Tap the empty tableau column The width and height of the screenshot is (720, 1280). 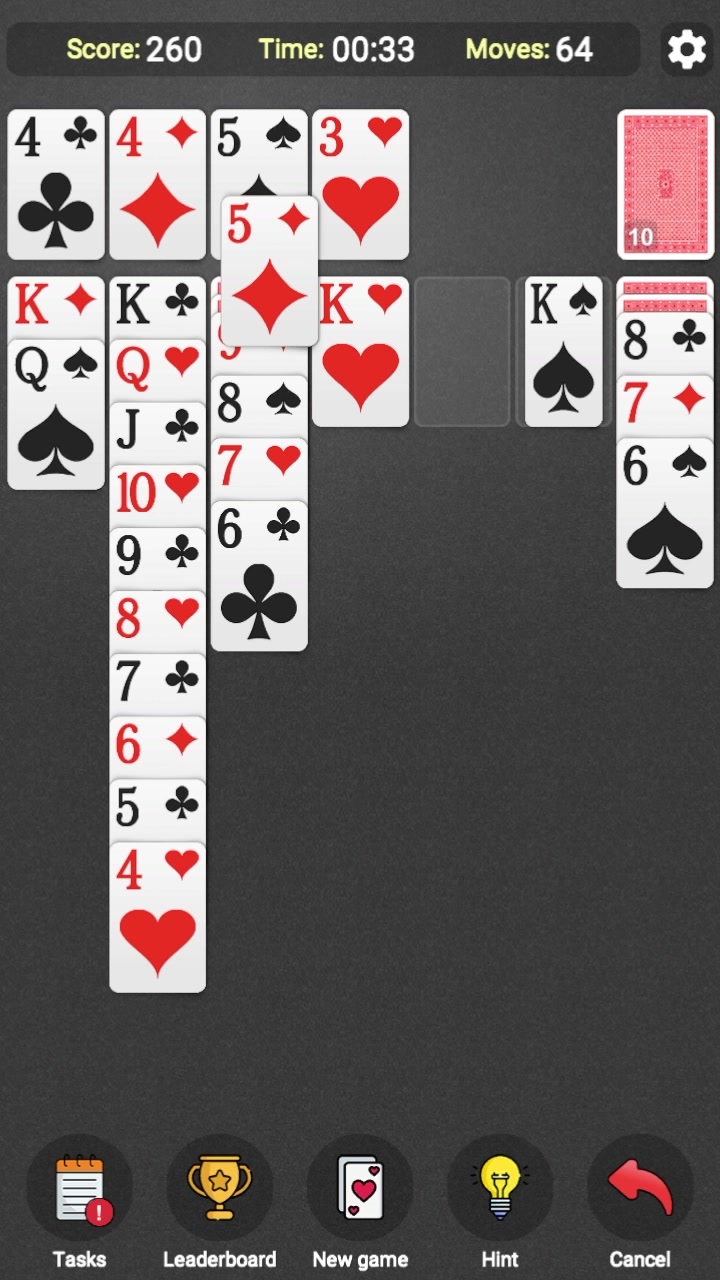[462, 352]
